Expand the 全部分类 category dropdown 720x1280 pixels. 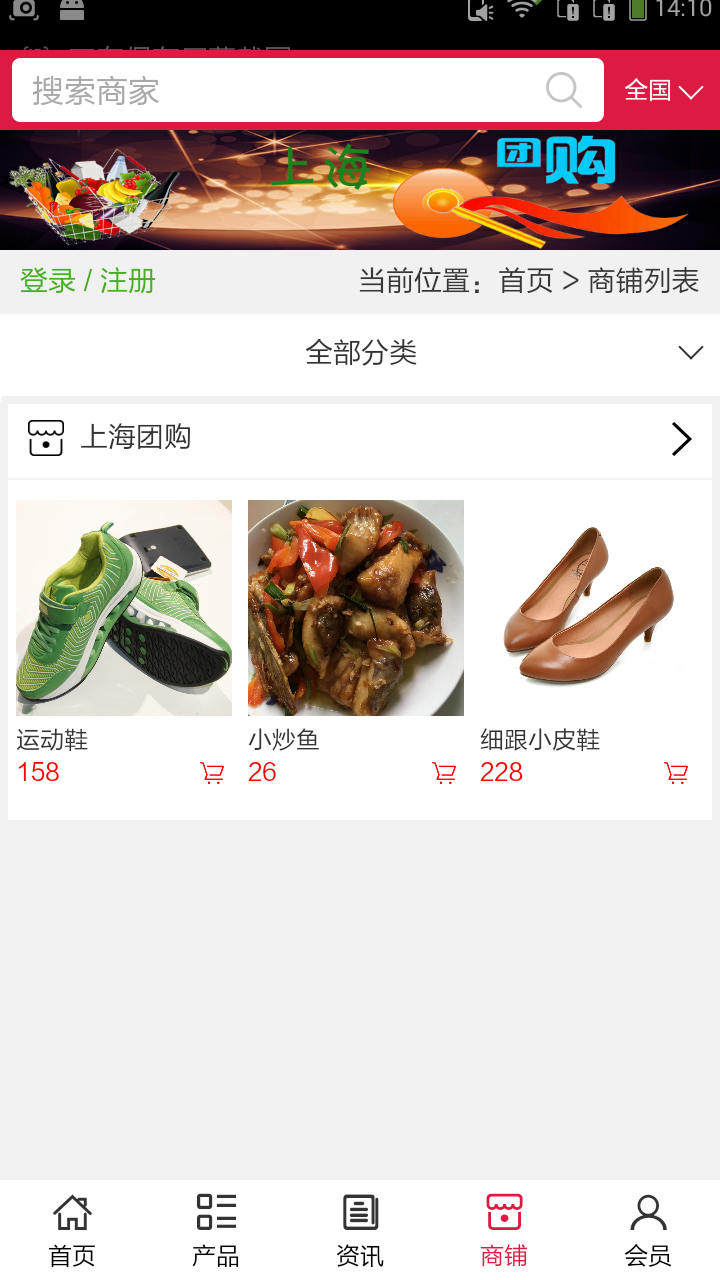click(360, 353)
